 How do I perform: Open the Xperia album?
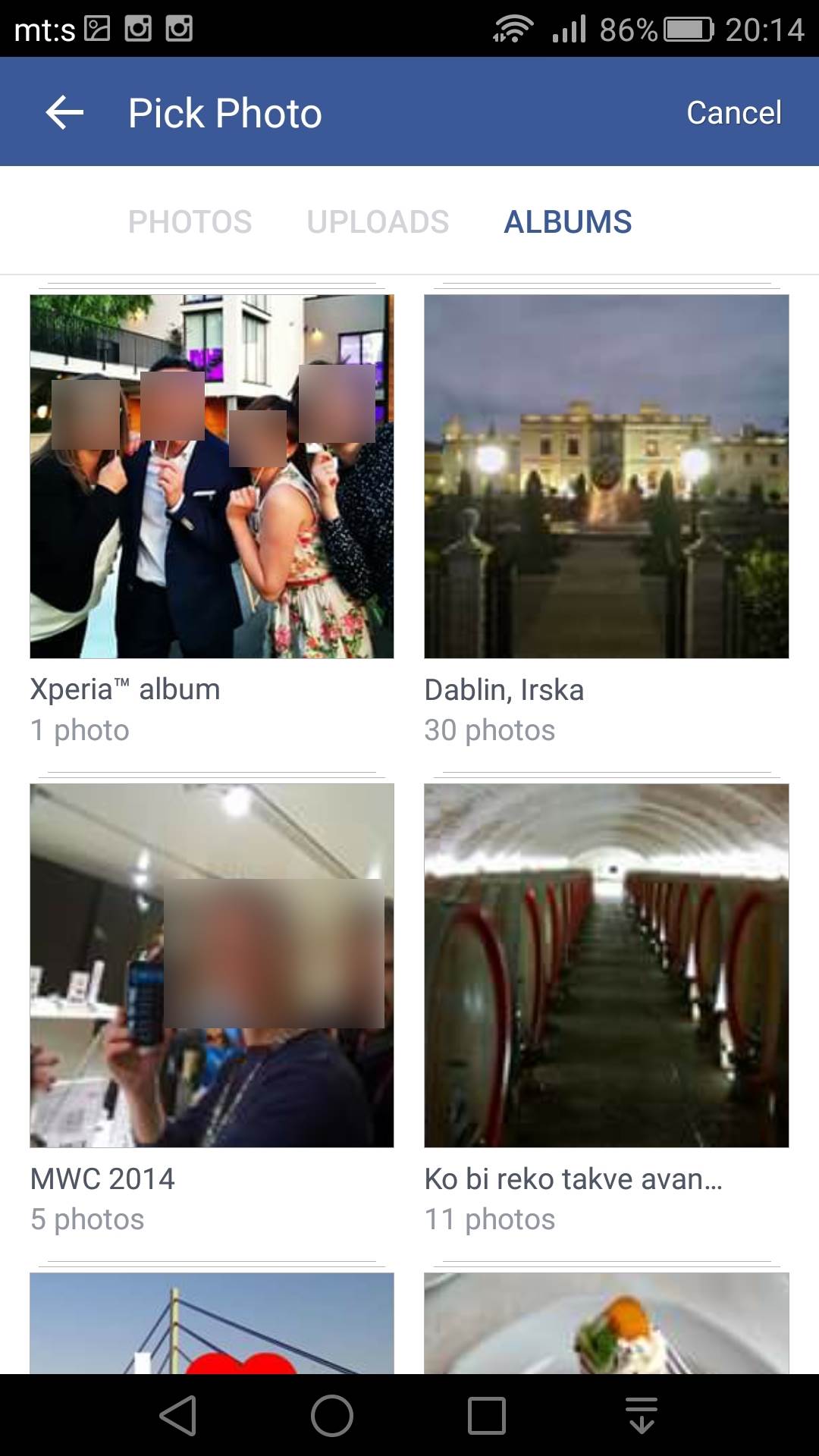(x=212, y=476)
